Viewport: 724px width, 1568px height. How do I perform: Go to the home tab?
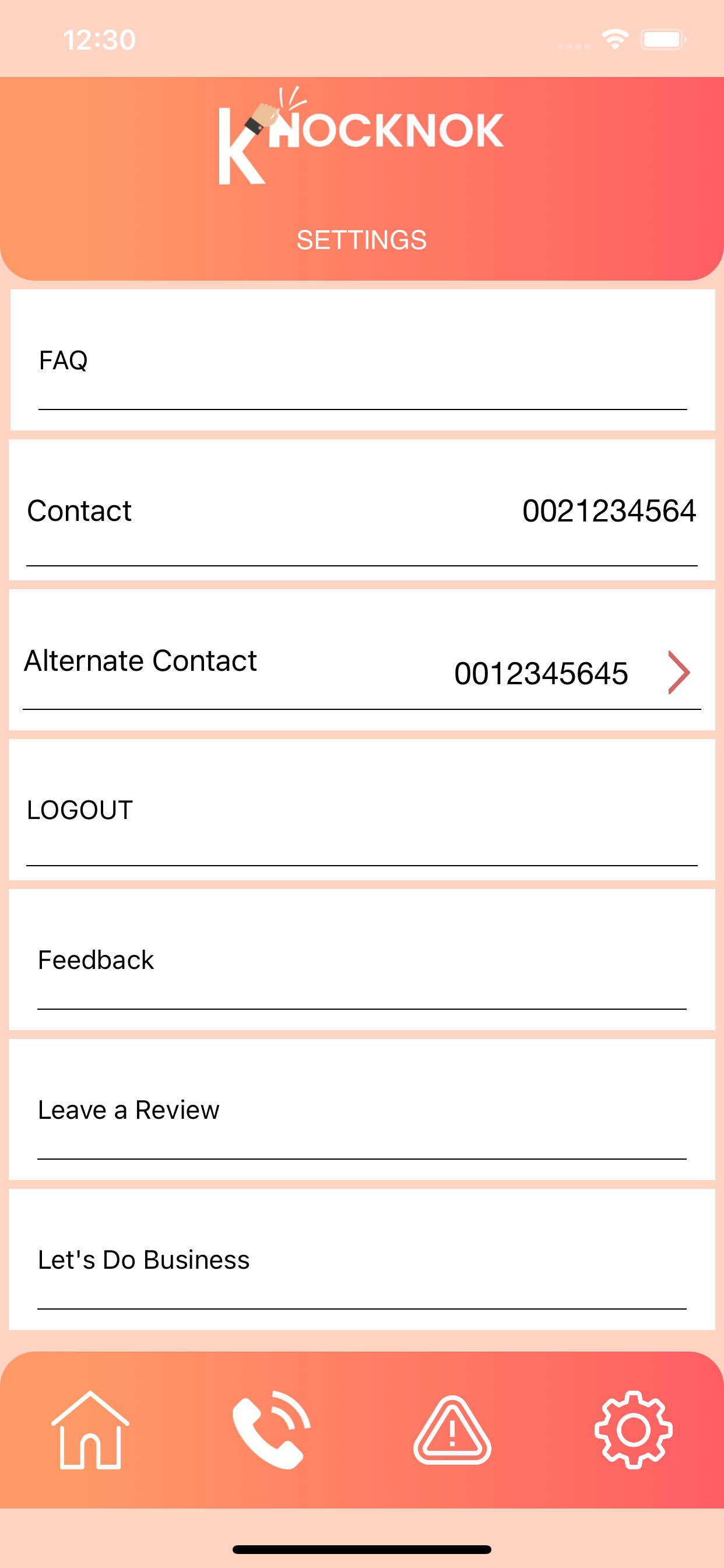pyautogui.click(x=90, y=1430)
